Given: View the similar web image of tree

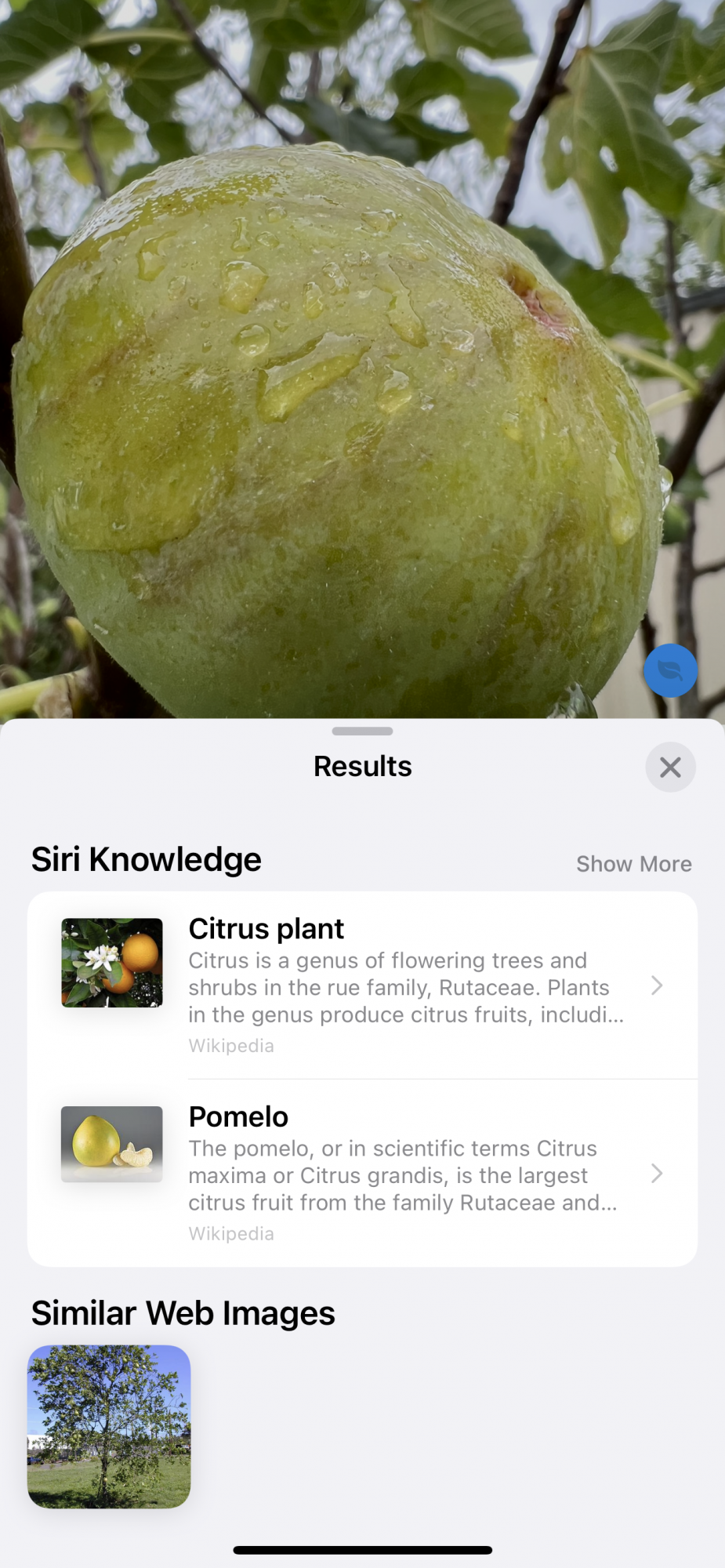Looking at the screenshot, I should point(109,1426).
